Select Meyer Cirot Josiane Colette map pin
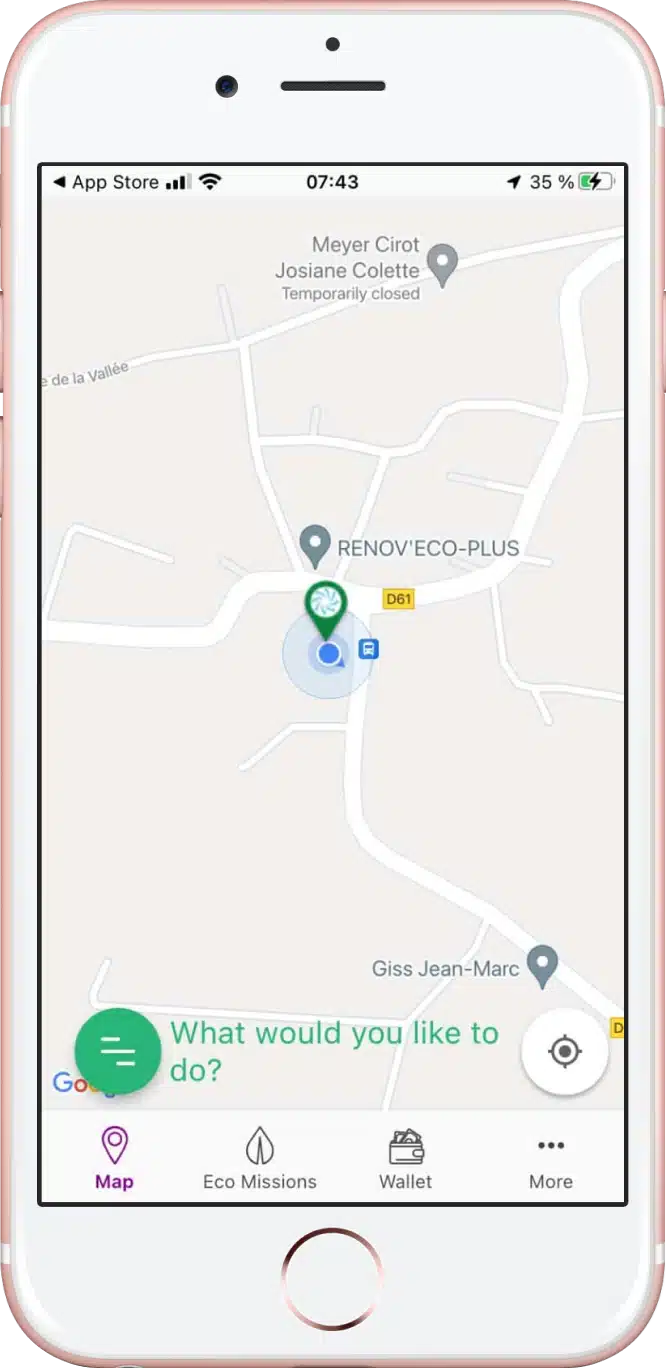The image size is (666, 1368). pyautogui.click(x=442, y=264)
